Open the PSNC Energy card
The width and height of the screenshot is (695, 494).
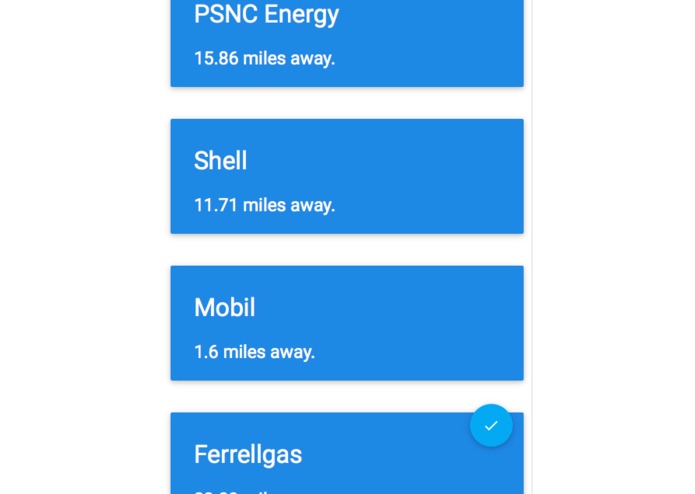pos(346,40)
